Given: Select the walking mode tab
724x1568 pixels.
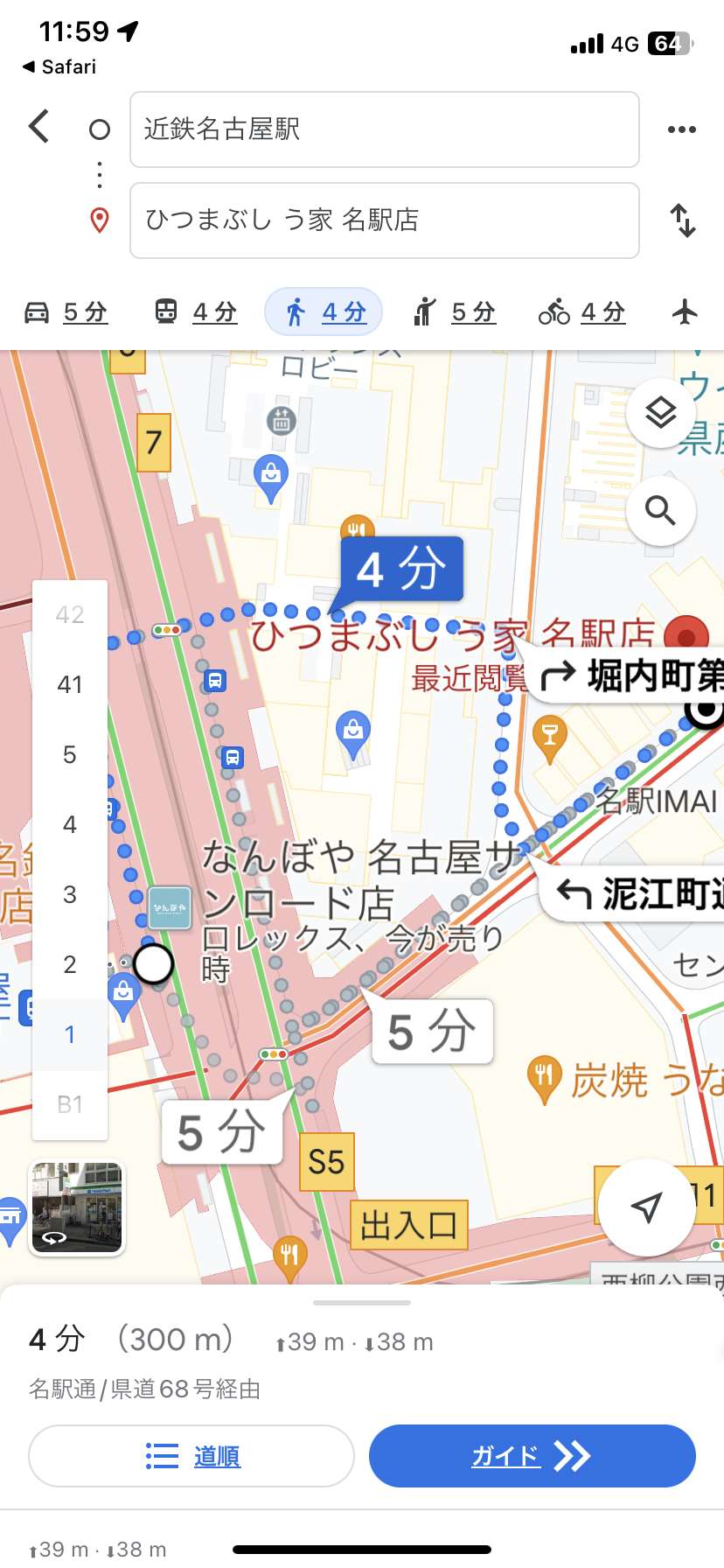Looking at the screenshot, I should (324, 311).
